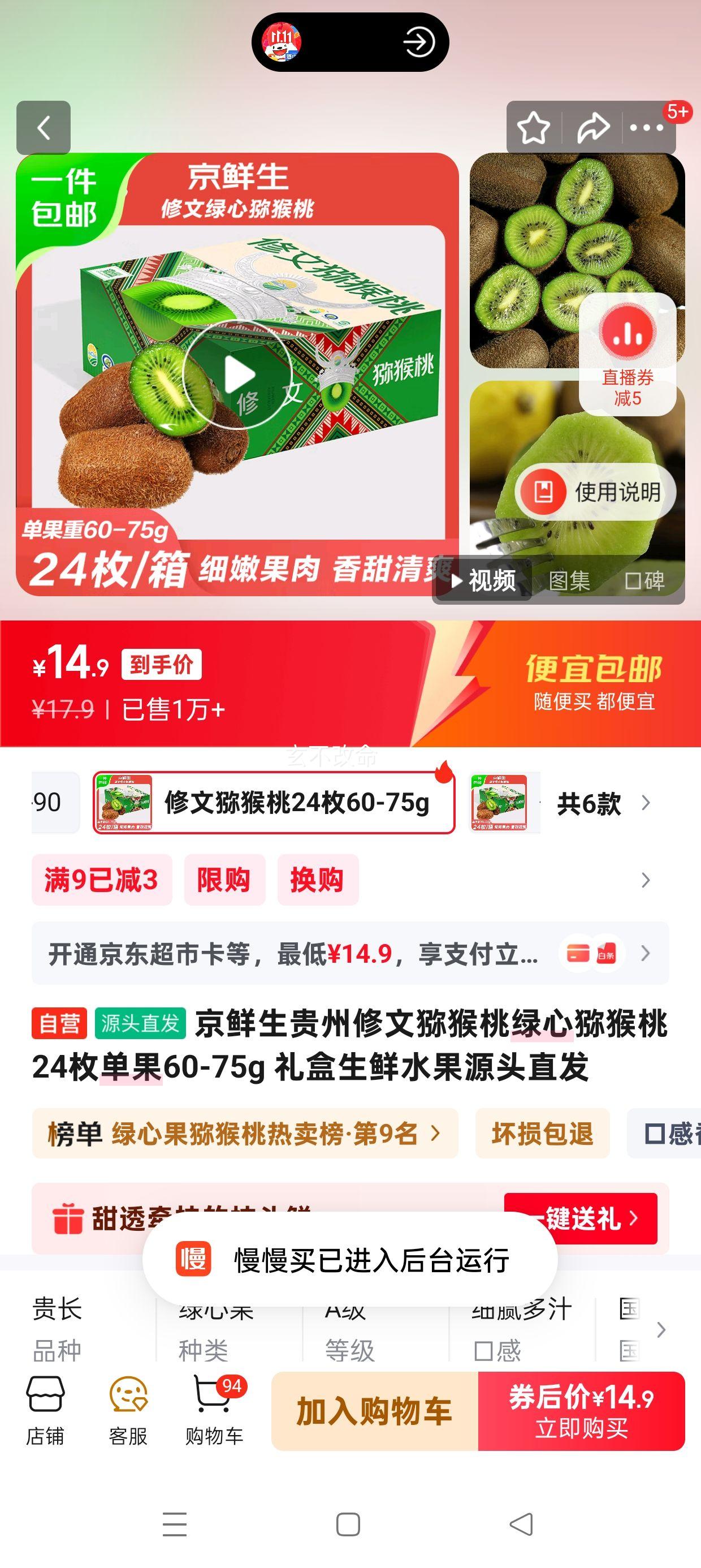
Task: Switch to the 口碑 reviews tab
Action: tap(645, 581)
